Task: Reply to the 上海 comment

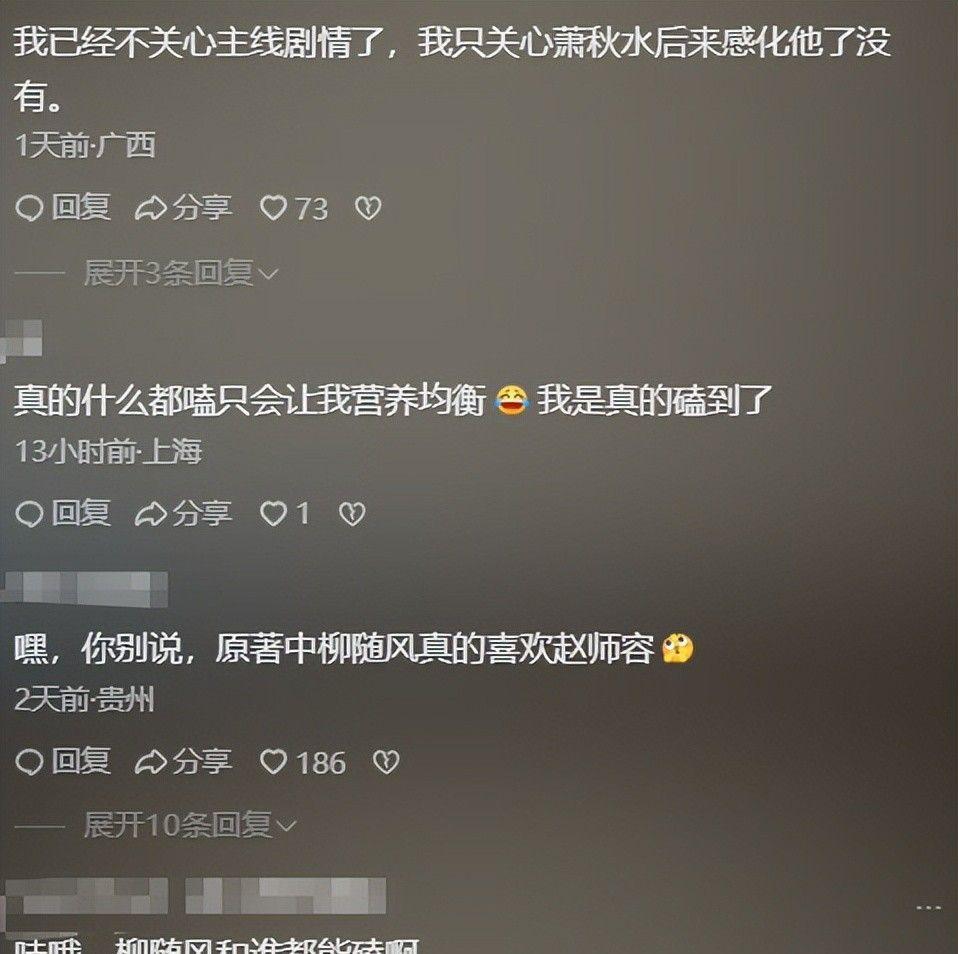Action: [x=64, y=514]
